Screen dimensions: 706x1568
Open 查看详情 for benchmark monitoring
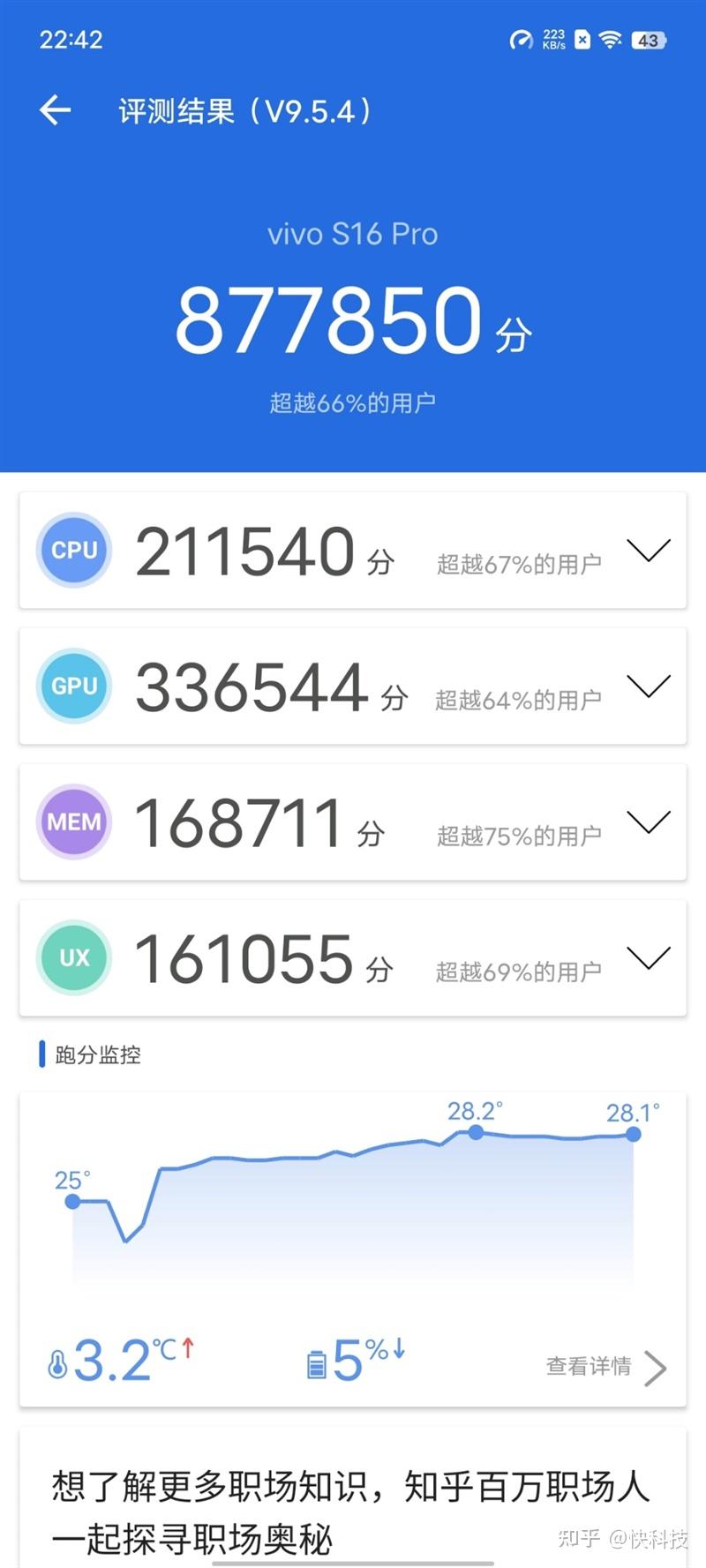tap(605, 1367)
